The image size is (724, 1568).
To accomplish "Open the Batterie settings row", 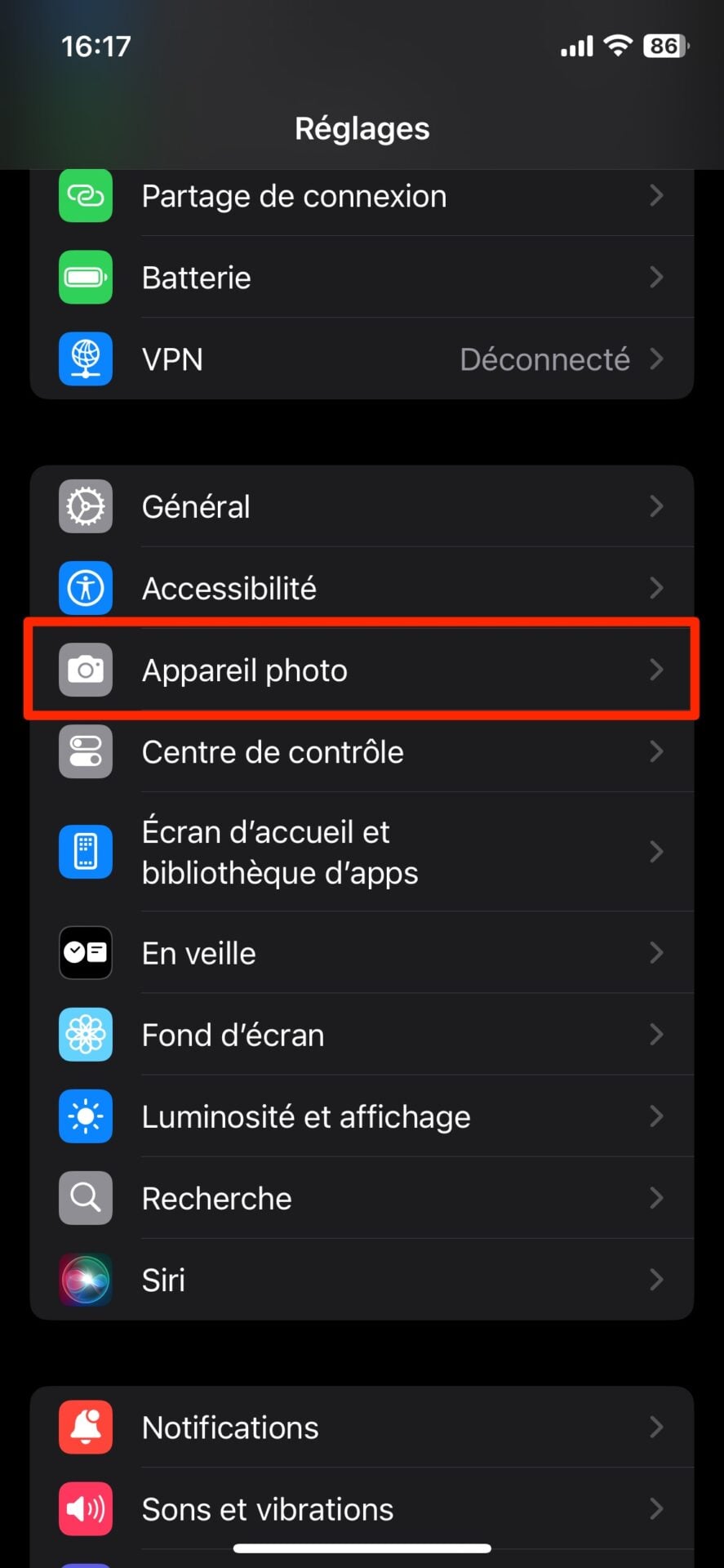I will tap(362, 278).
